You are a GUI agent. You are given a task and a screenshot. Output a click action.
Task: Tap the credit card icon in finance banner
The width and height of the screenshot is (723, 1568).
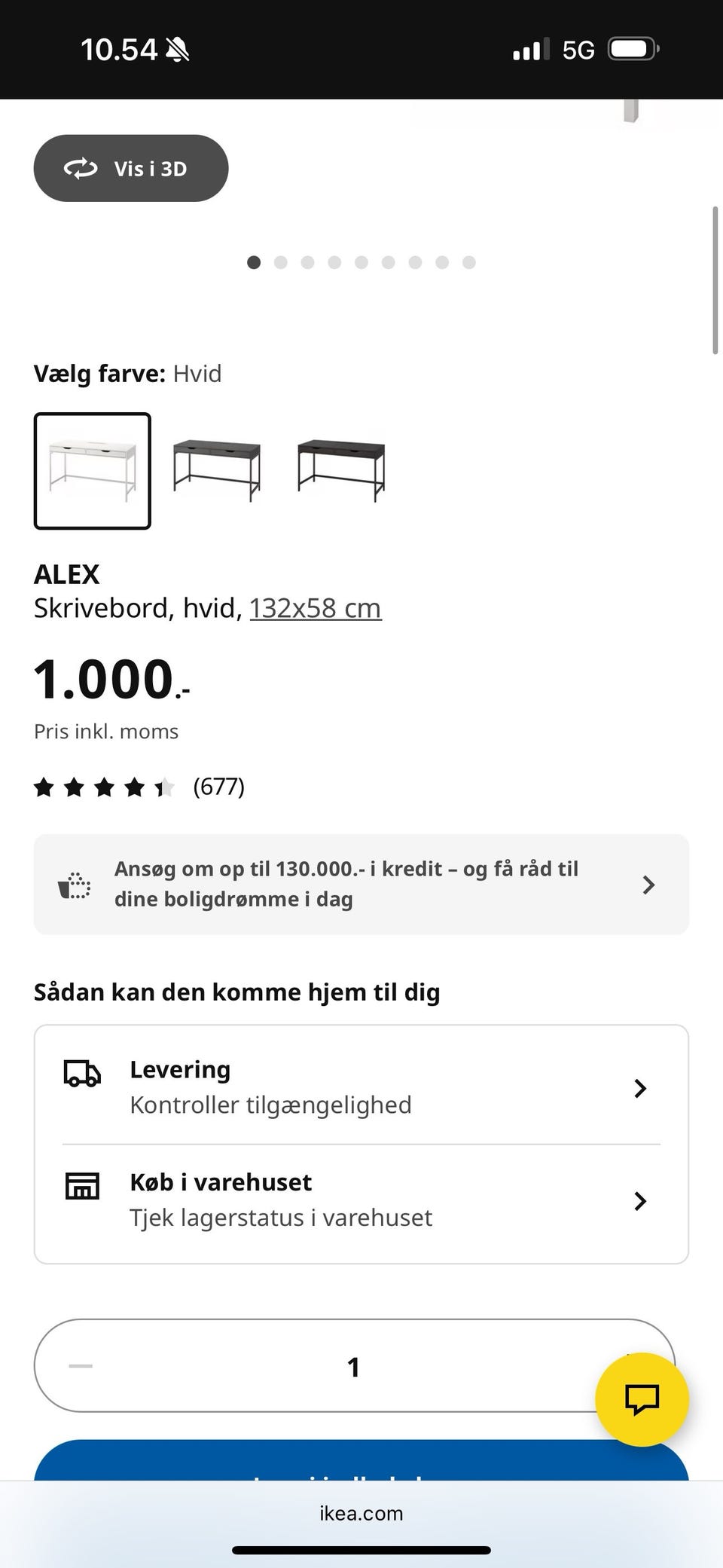(74, 883)
